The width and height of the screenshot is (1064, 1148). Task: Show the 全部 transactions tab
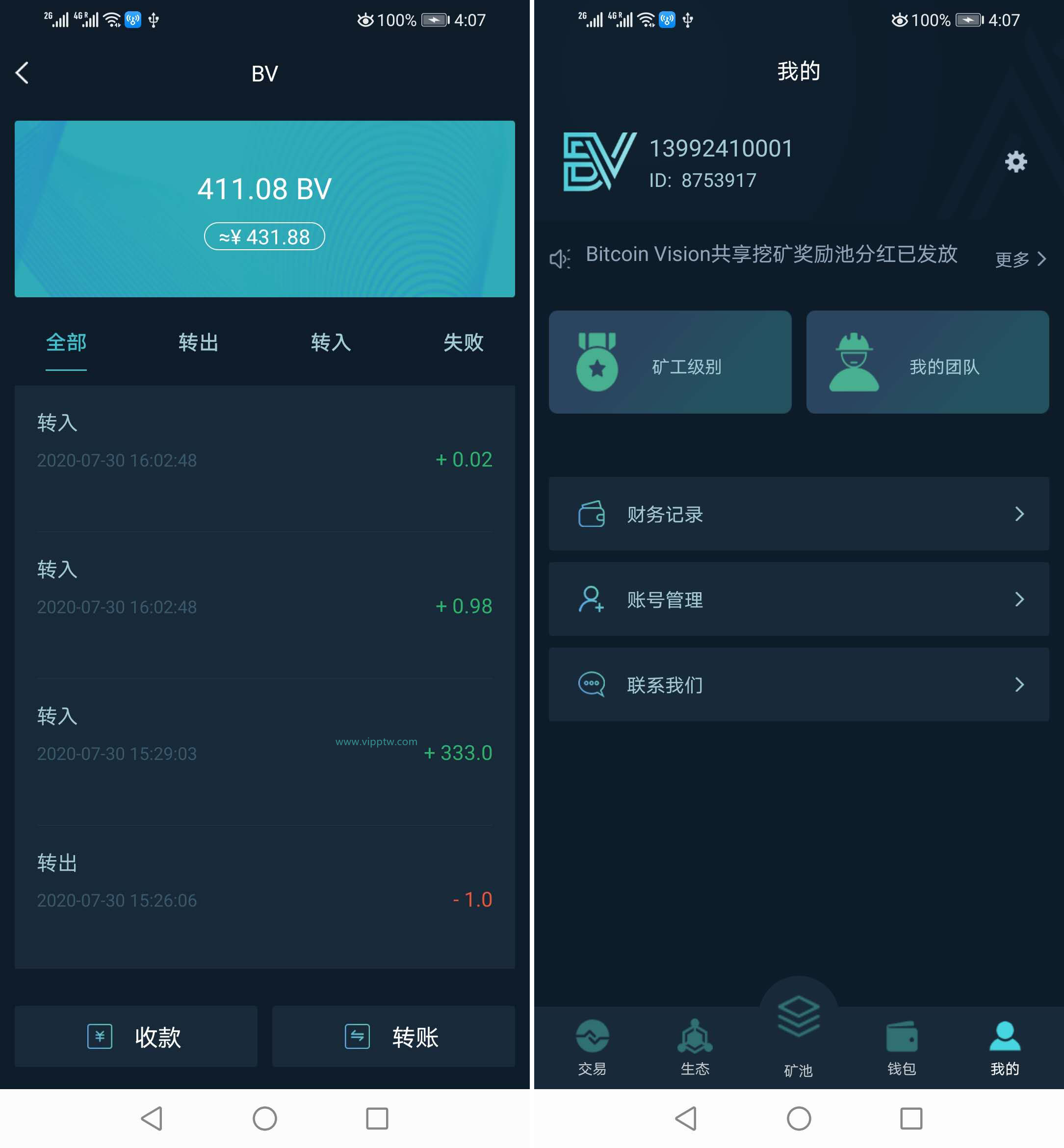66,342
